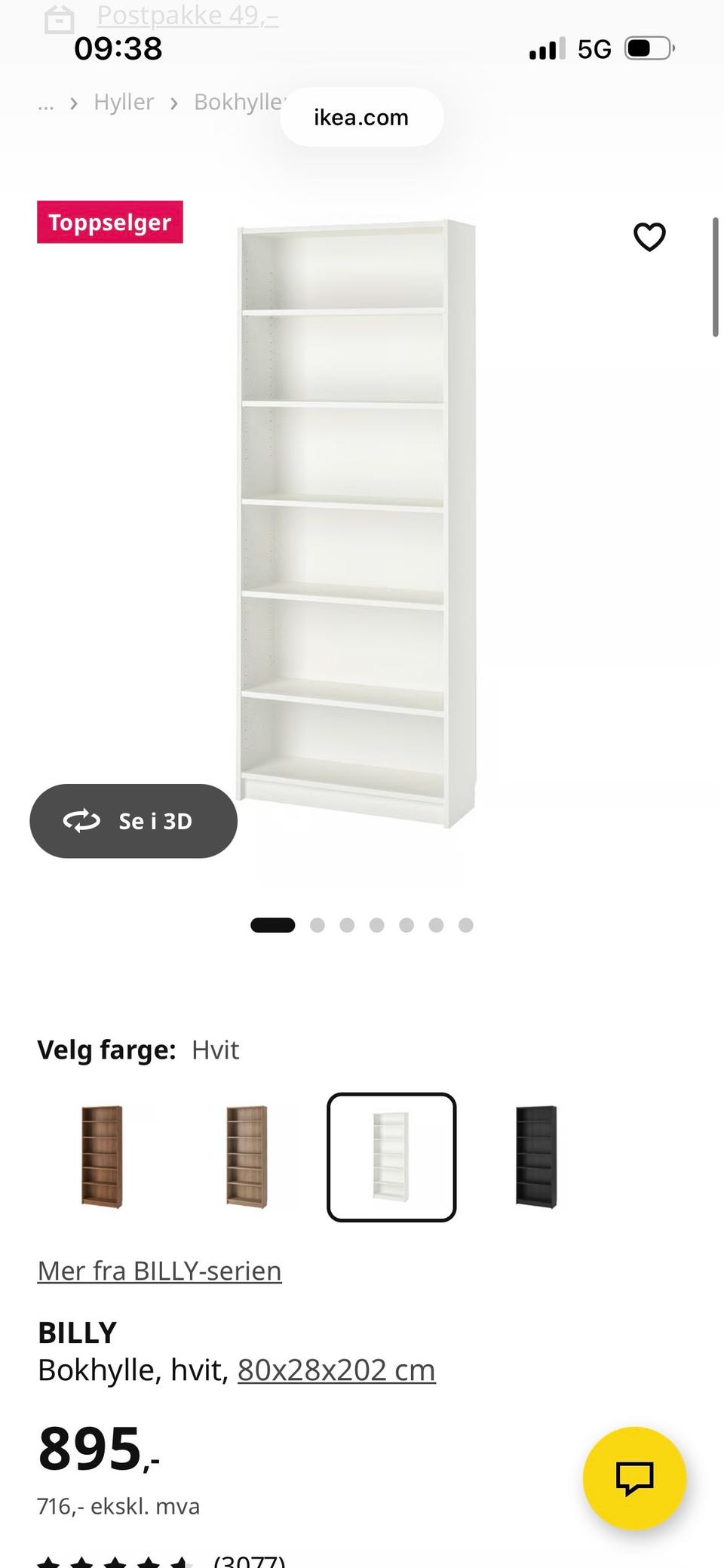The image size is (724, 1568).
Task: Open the Hyller breadcrumb link
Action: 124,102
